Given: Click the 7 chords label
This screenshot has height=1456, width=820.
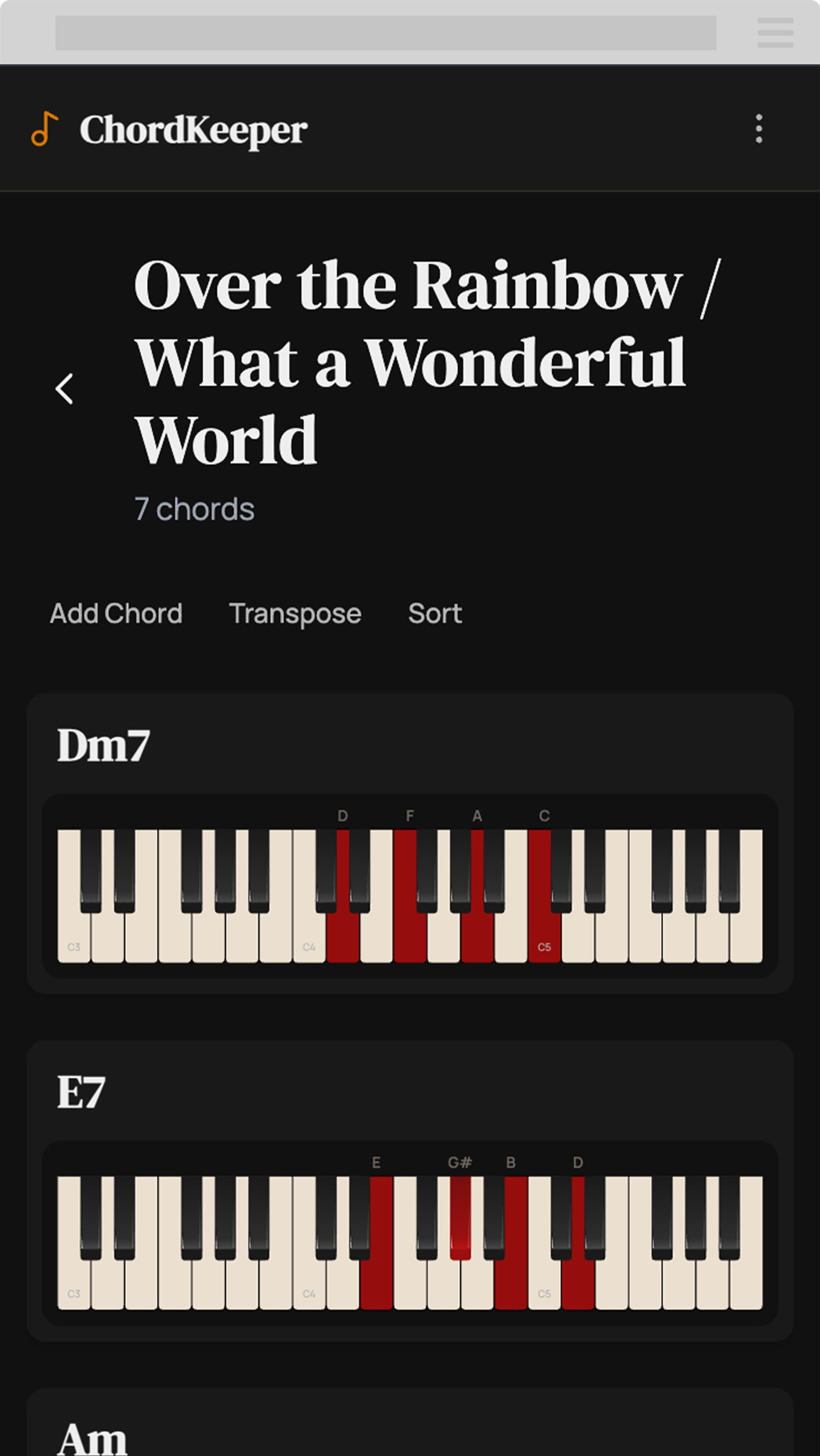Looking at the screenshot, I should [x=195, y=508].
